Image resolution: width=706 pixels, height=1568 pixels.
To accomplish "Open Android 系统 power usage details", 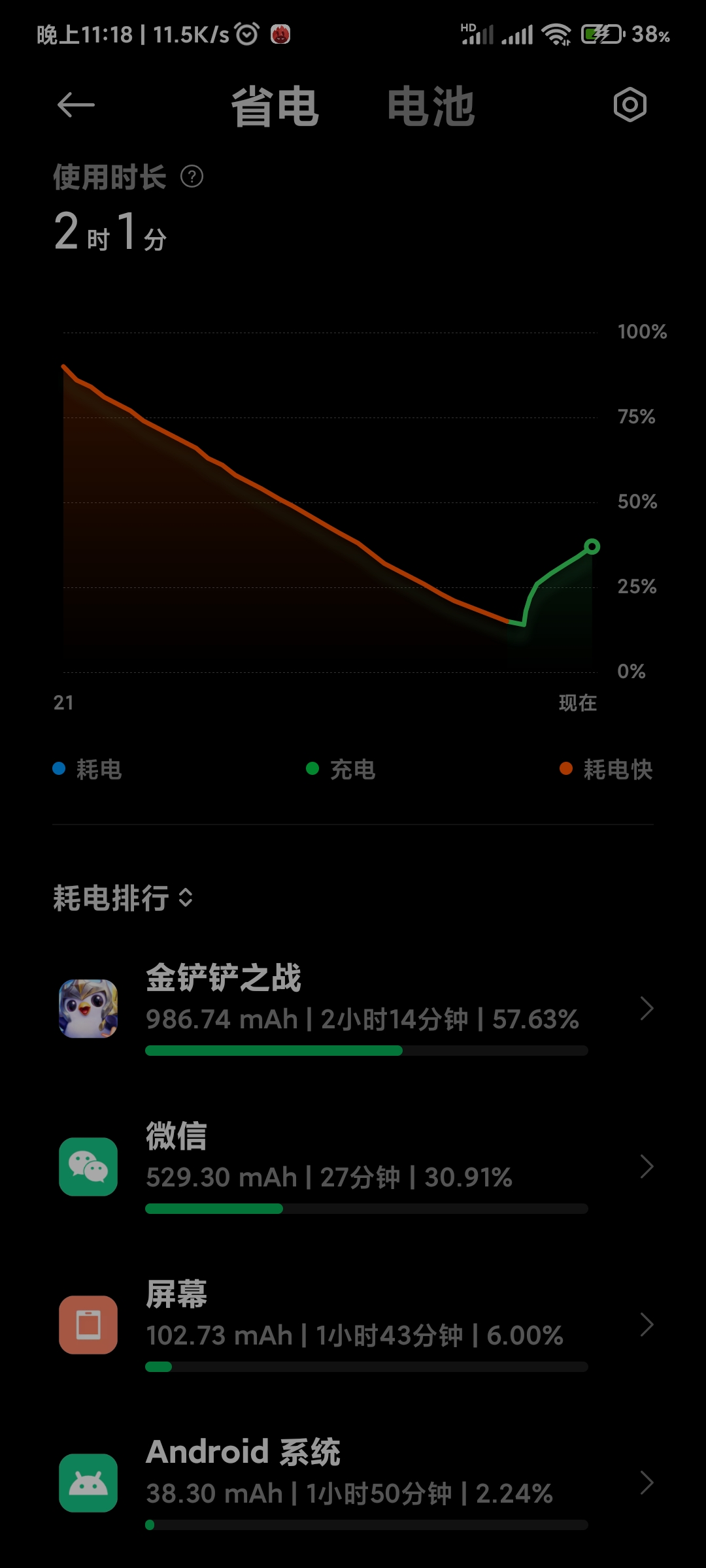I will pos(353,1483).
